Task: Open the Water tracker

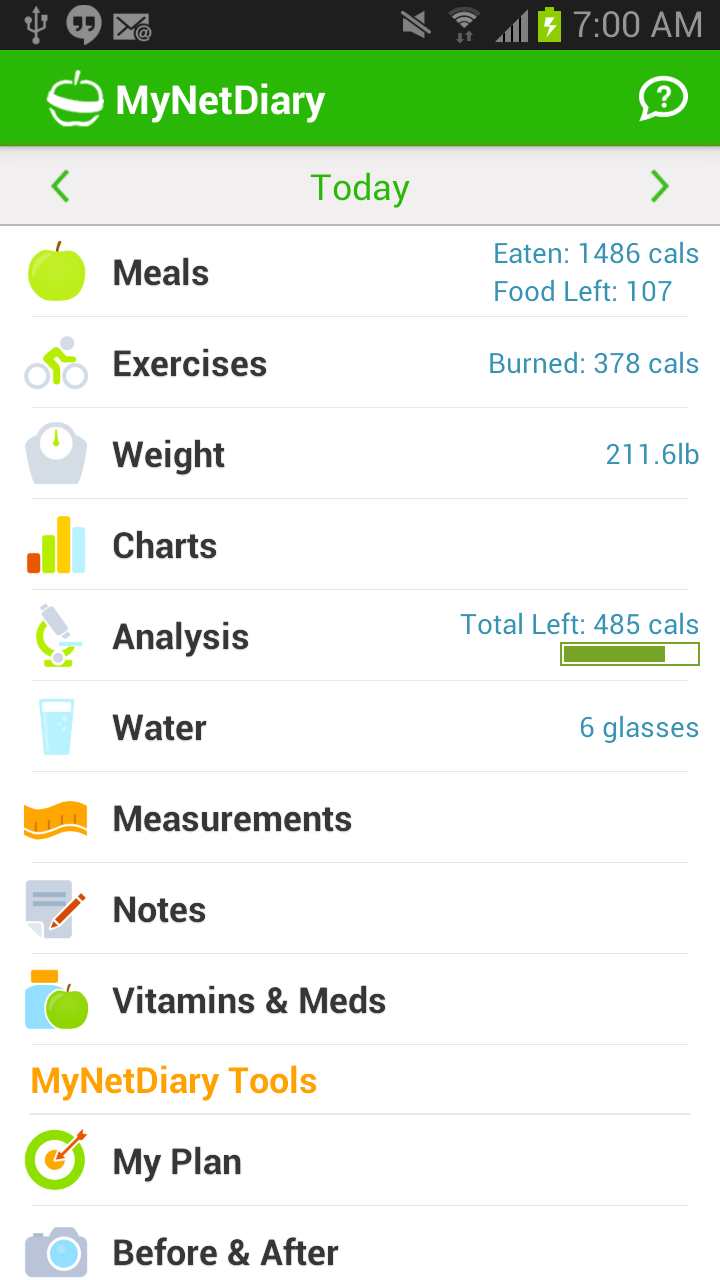Action: 360,727
